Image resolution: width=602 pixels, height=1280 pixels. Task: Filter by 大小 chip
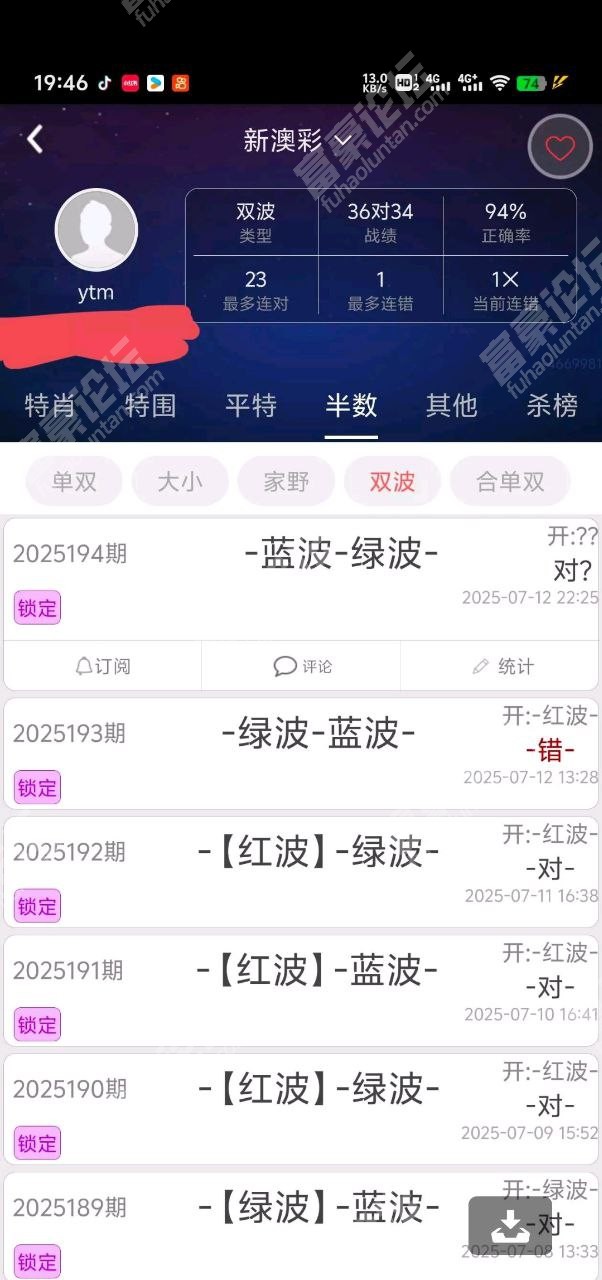click(x=180, y=482)
